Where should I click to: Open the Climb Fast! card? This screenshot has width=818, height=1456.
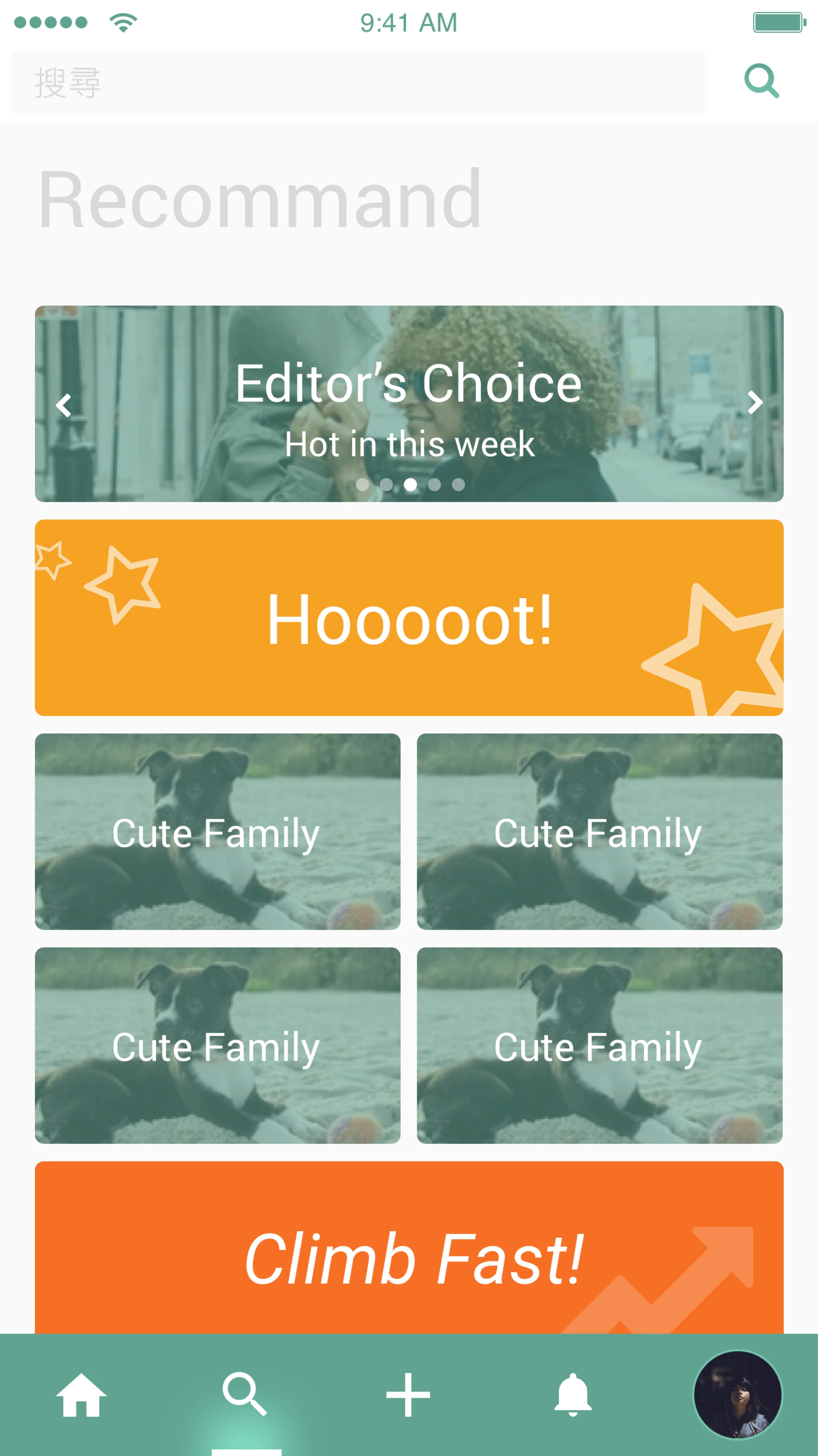pos(409,1247)
